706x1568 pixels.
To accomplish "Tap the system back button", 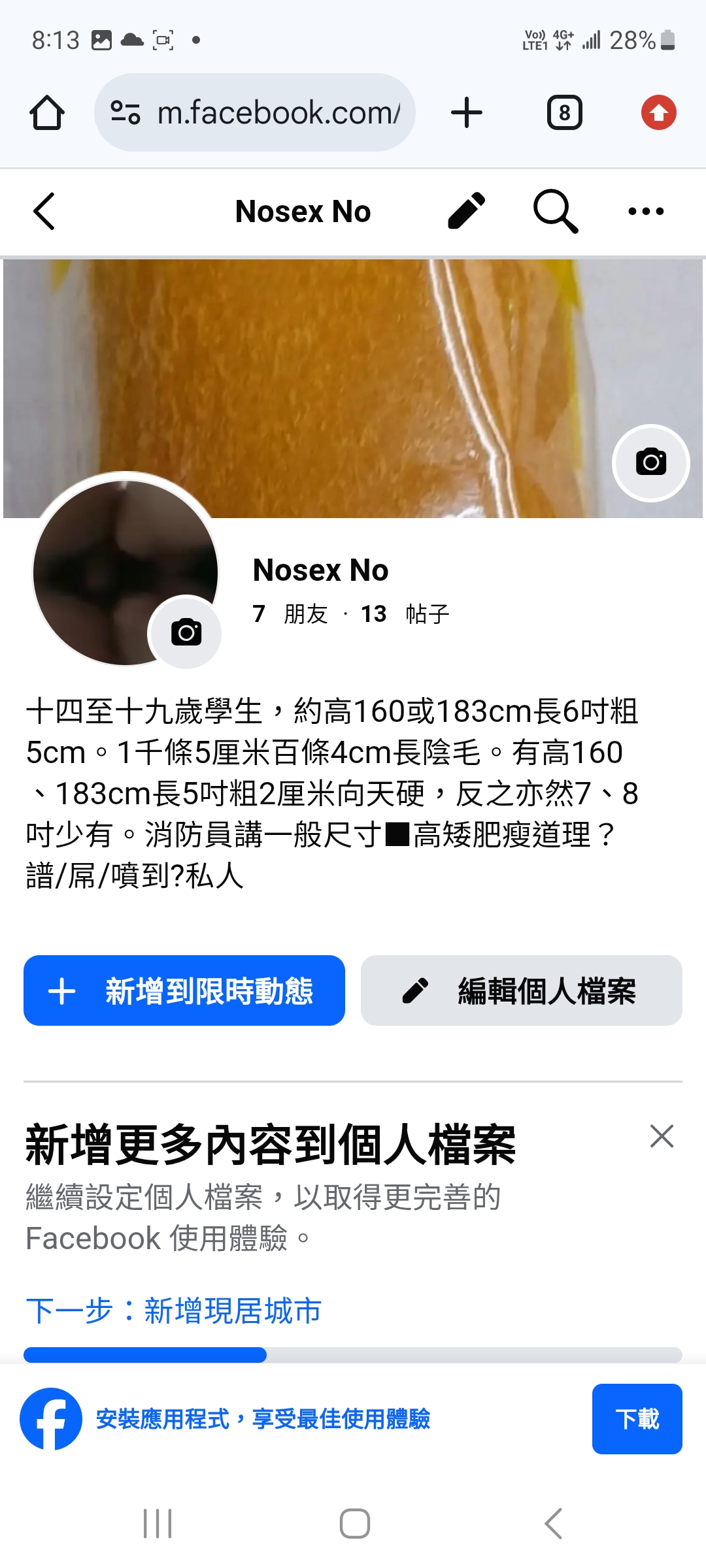I will (553, 1524).
